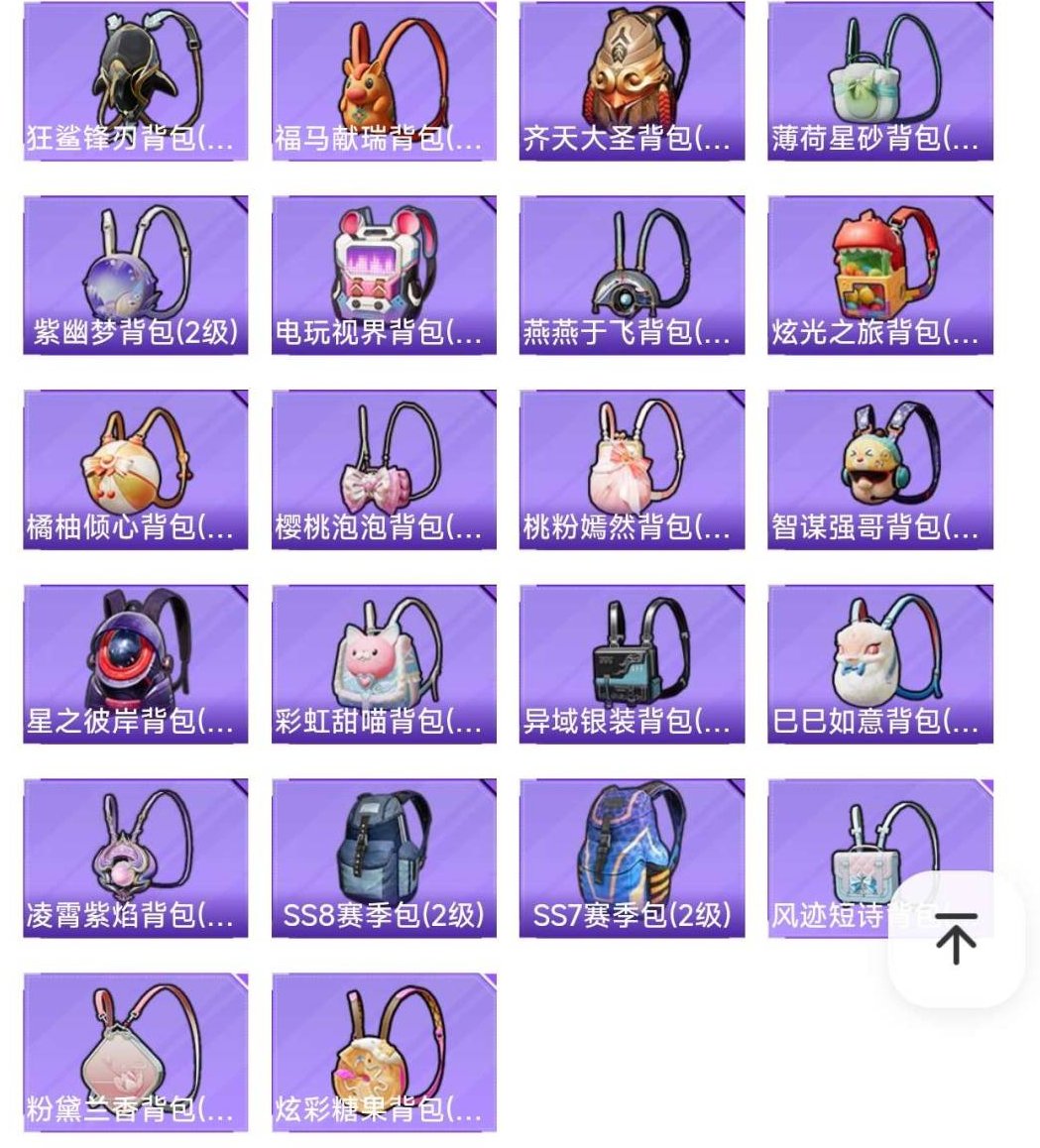Viewport: 1040px width, 1148px height.
Task: View the 炫光之旅背包 item
Action: point(879,276)
